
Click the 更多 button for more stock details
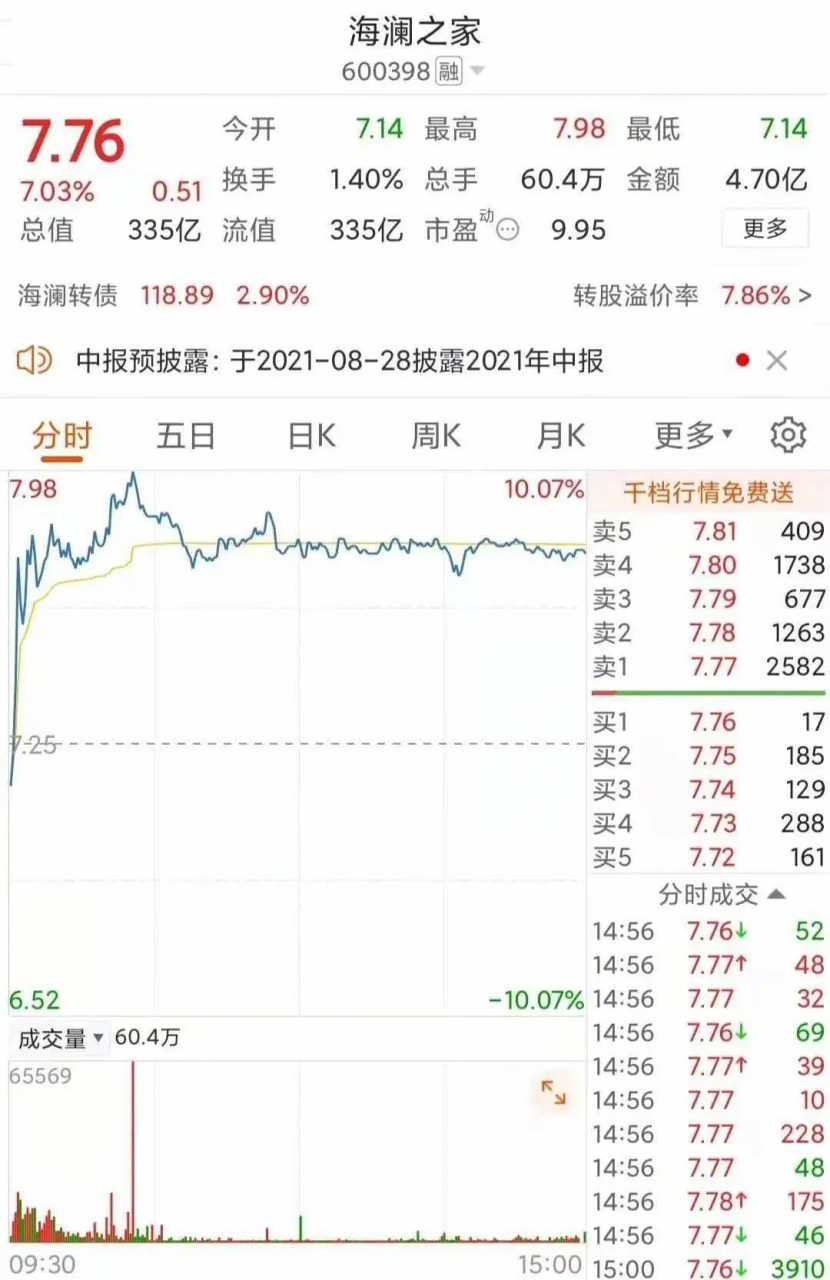(x=765, y=228)
